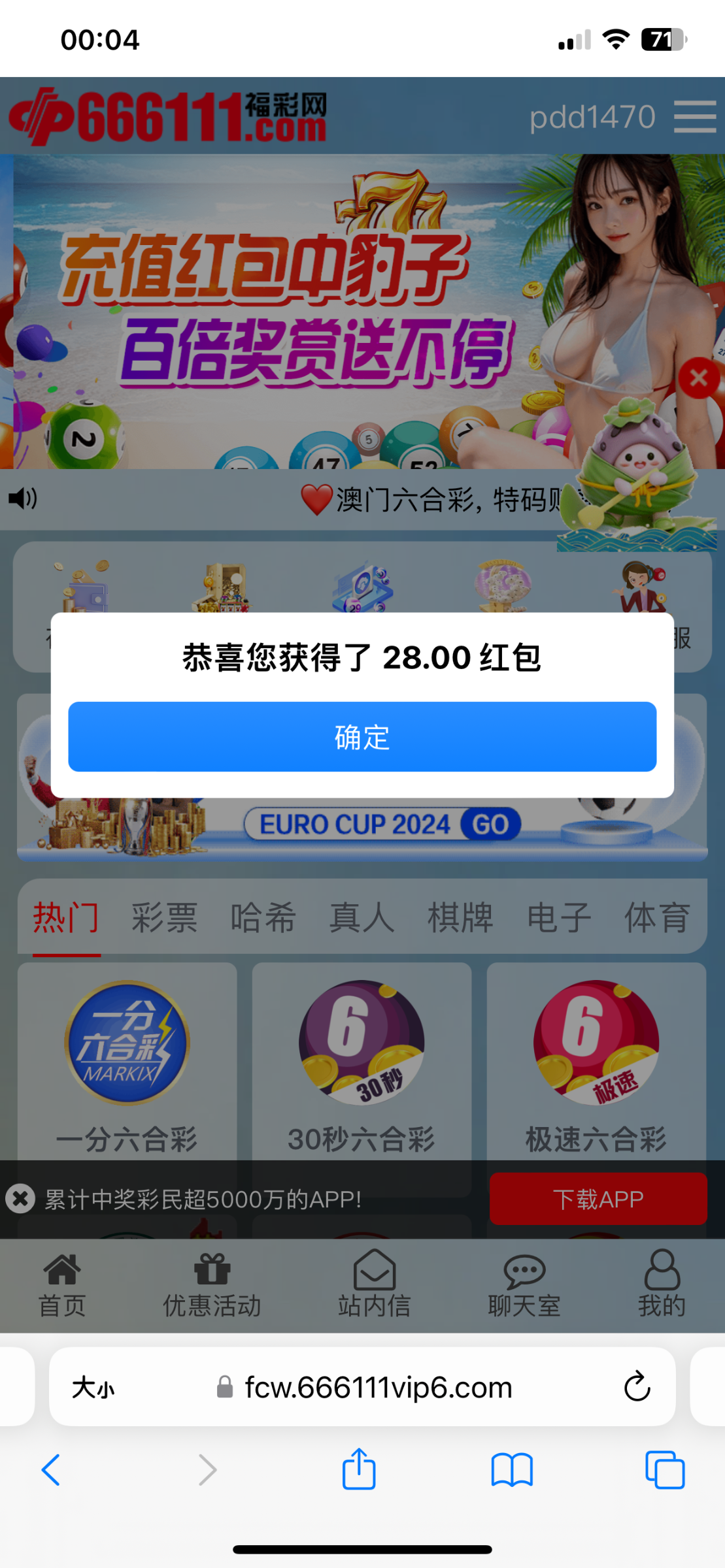Go to 优惠活动 in bottom navigation
The height and width of the screenshot is (1568, 725).
tap(212, 1285)
